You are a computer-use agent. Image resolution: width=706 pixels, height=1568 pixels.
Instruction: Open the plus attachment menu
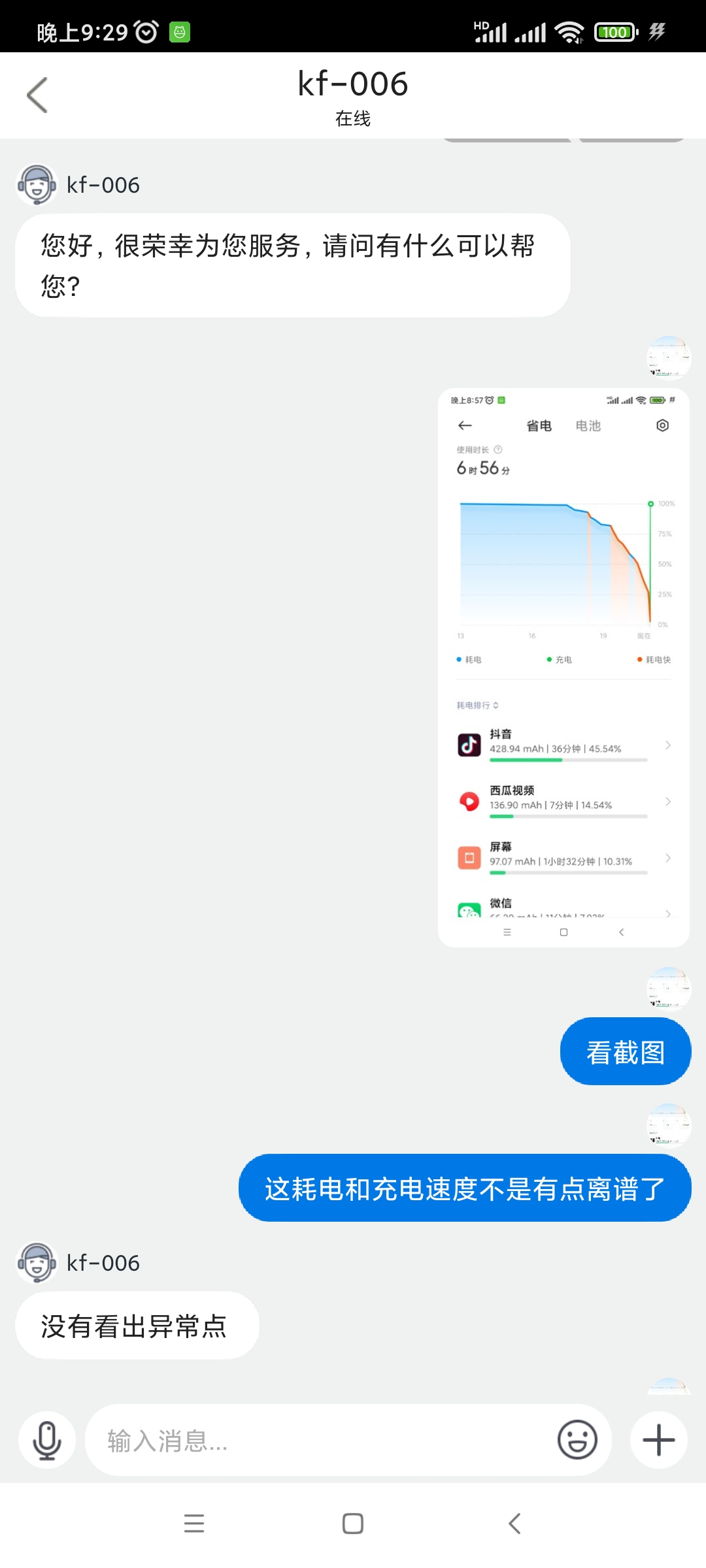(x=658, y=1440)
